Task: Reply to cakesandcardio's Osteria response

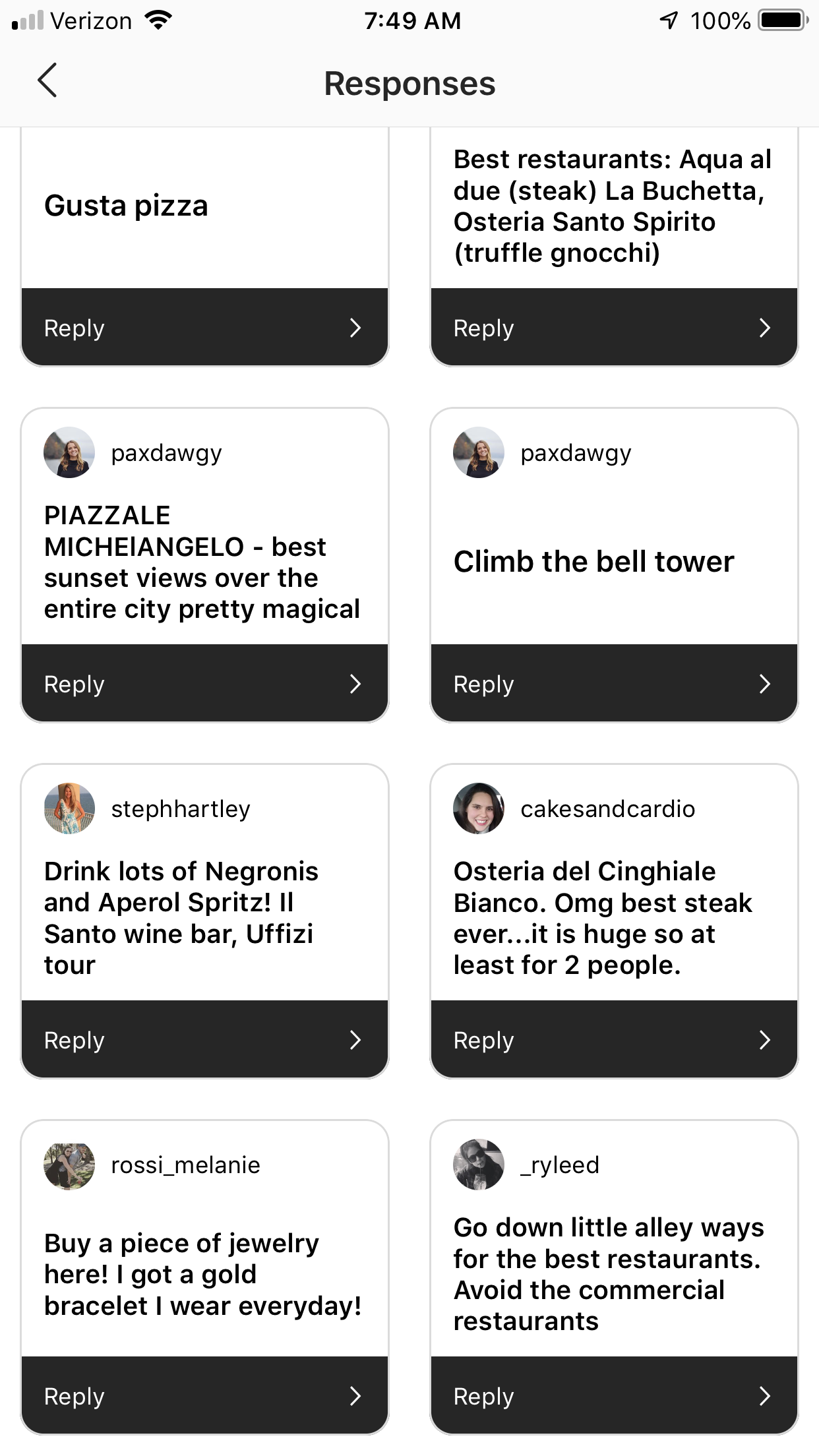Action: [614, 1040]
